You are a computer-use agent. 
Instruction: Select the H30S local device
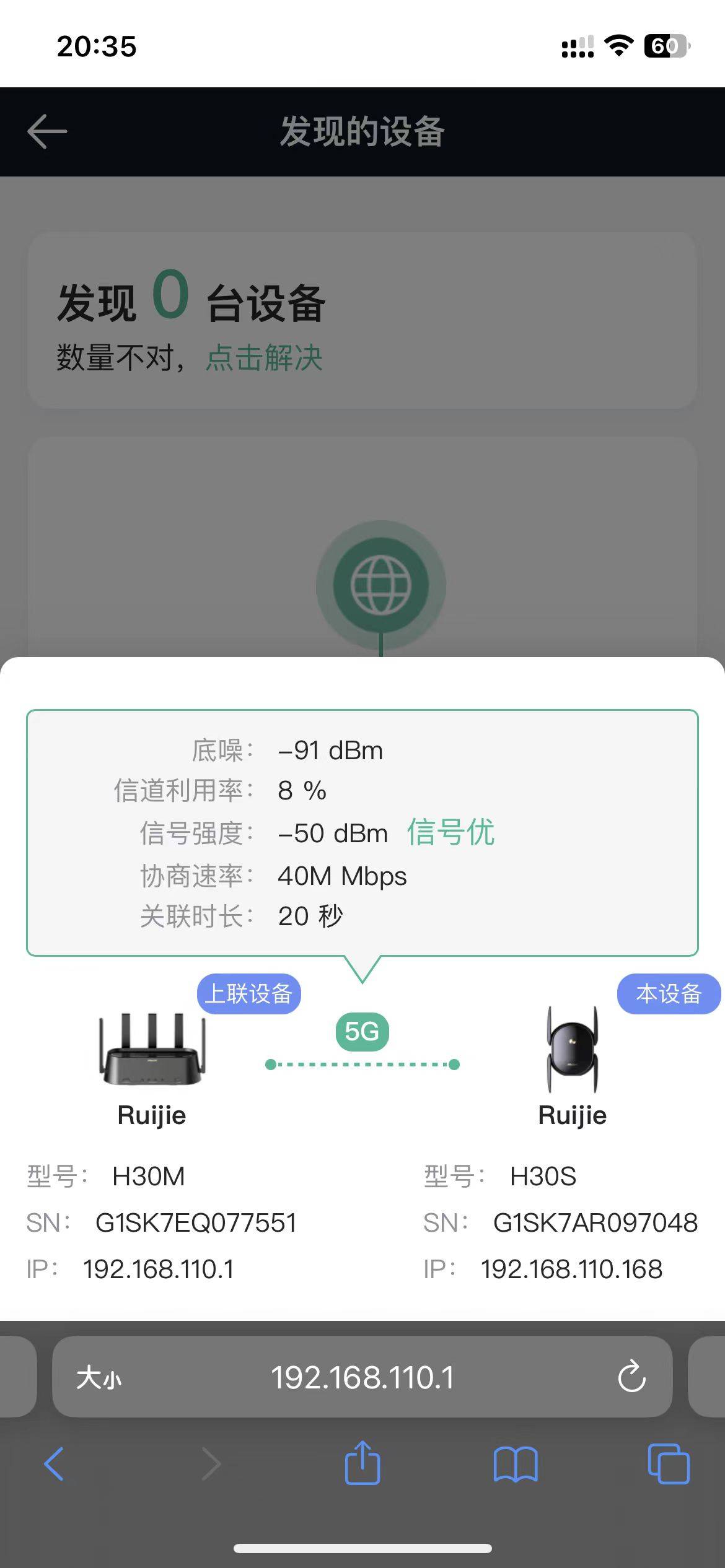pos(572,1050)
